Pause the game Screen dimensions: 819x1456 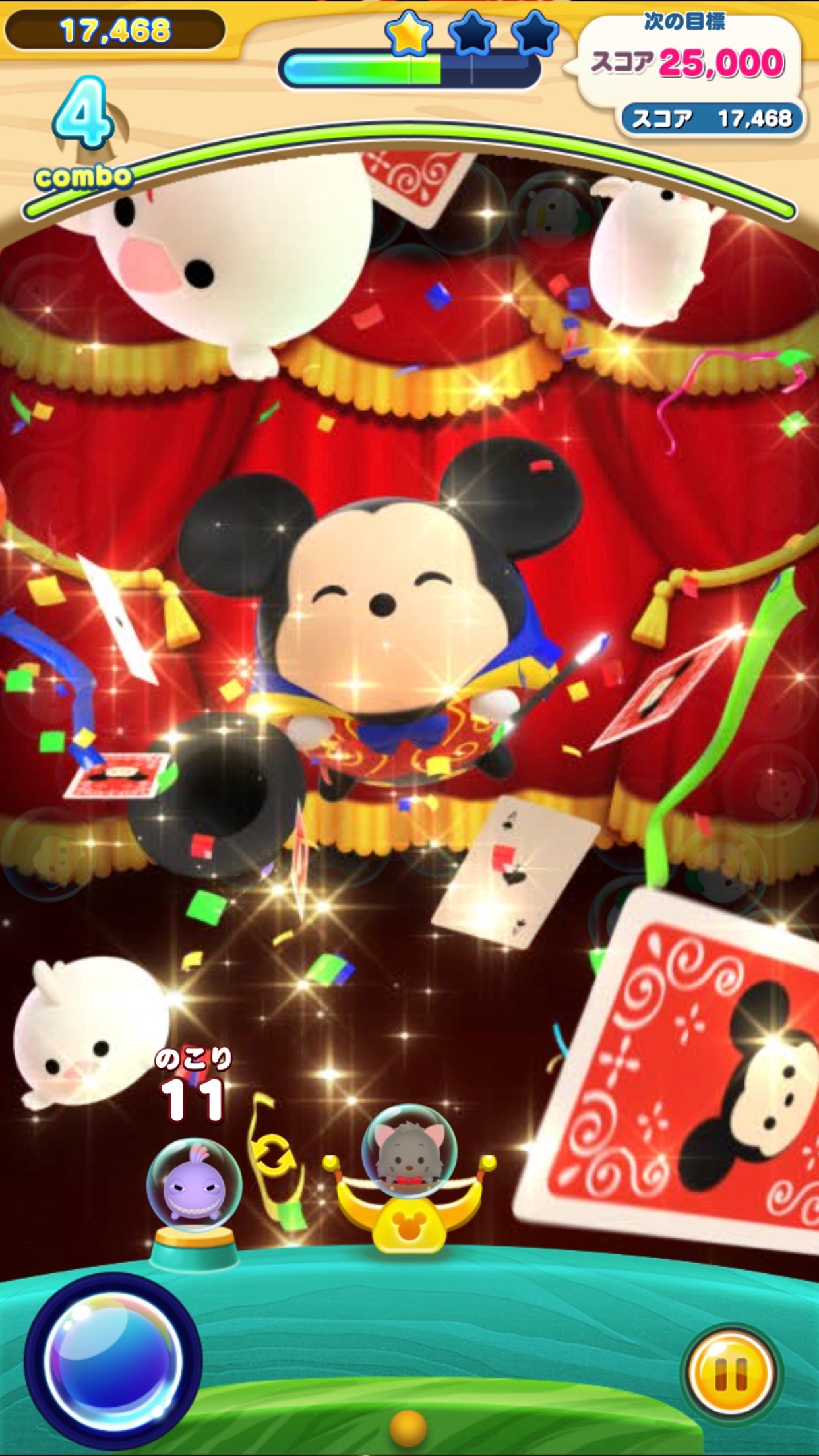pyautogui.click(x=731, y=1373)
